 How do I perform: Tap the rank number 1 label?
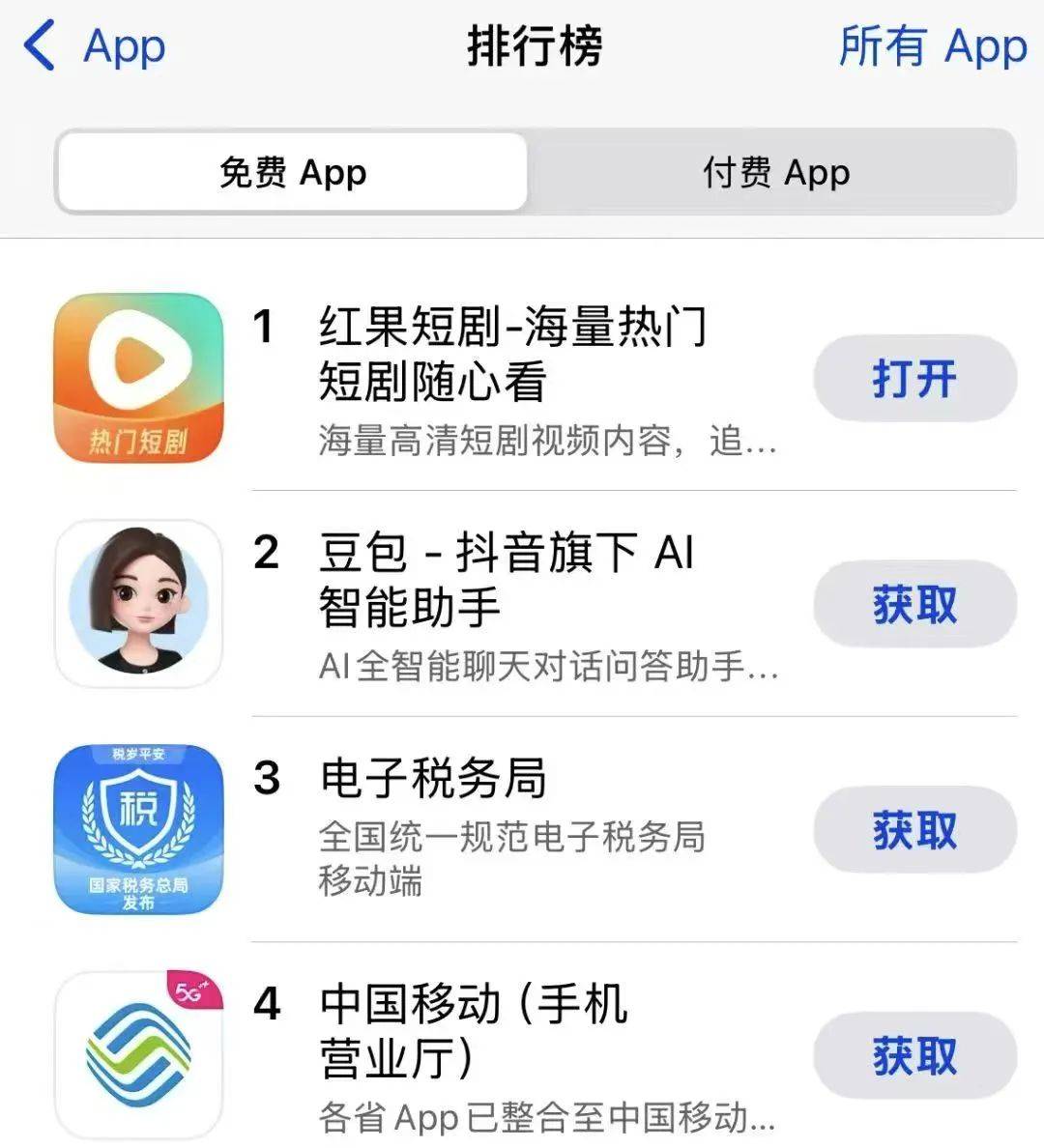[x=263, y=329]
